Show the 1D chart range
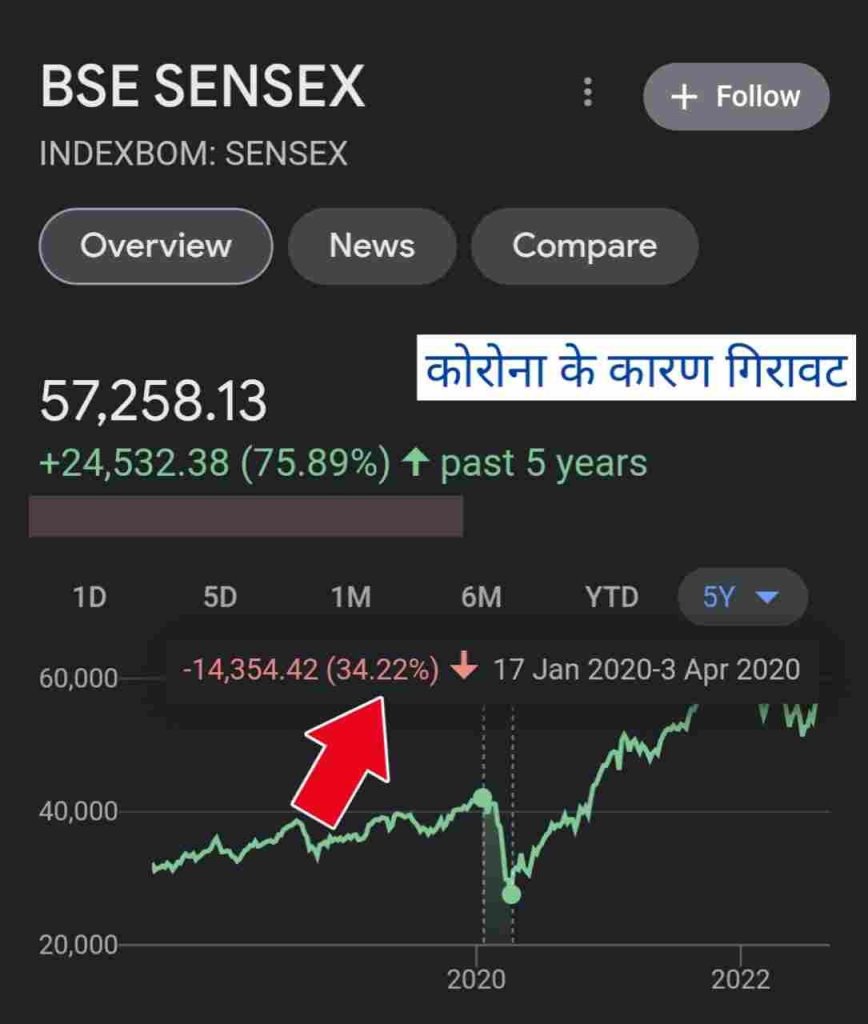 (89, 598)
